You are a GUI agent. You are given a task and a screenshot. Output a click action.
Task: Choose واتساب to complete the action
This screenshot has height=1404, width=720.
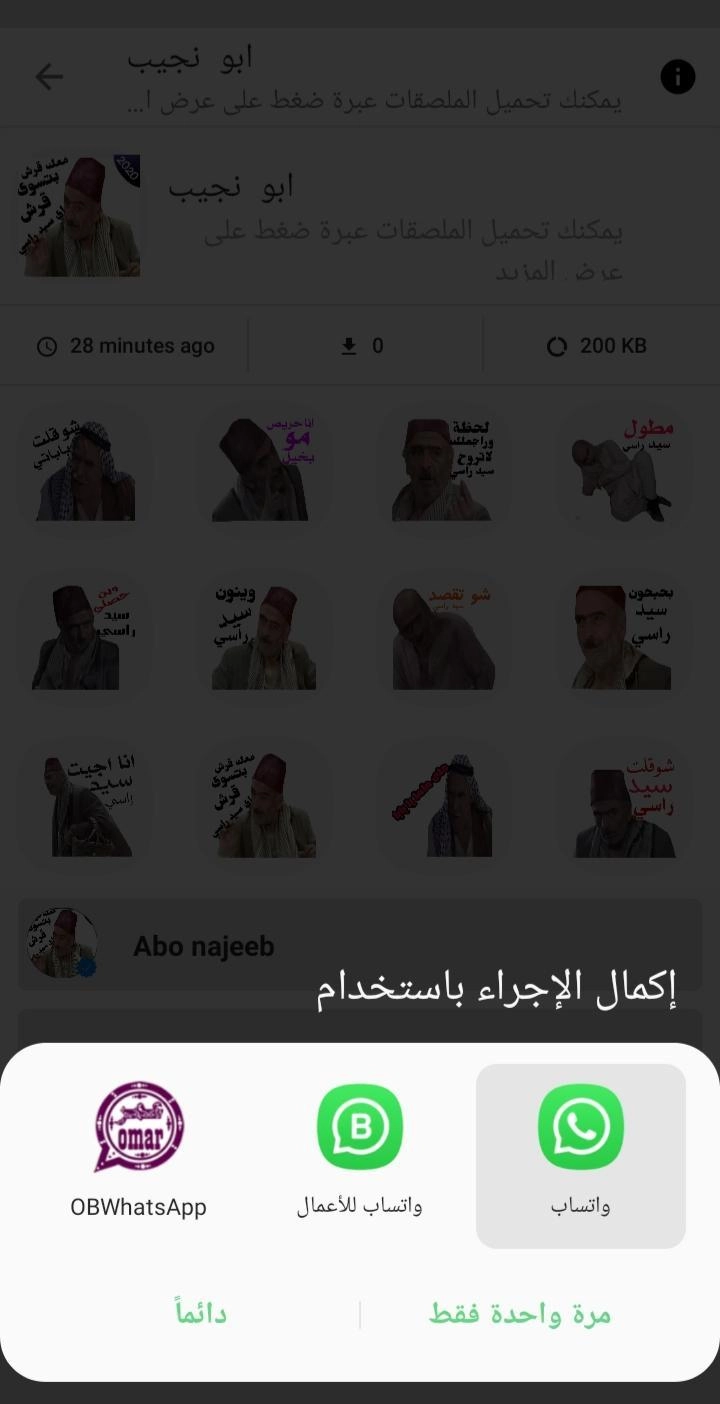pos(580,1154)
